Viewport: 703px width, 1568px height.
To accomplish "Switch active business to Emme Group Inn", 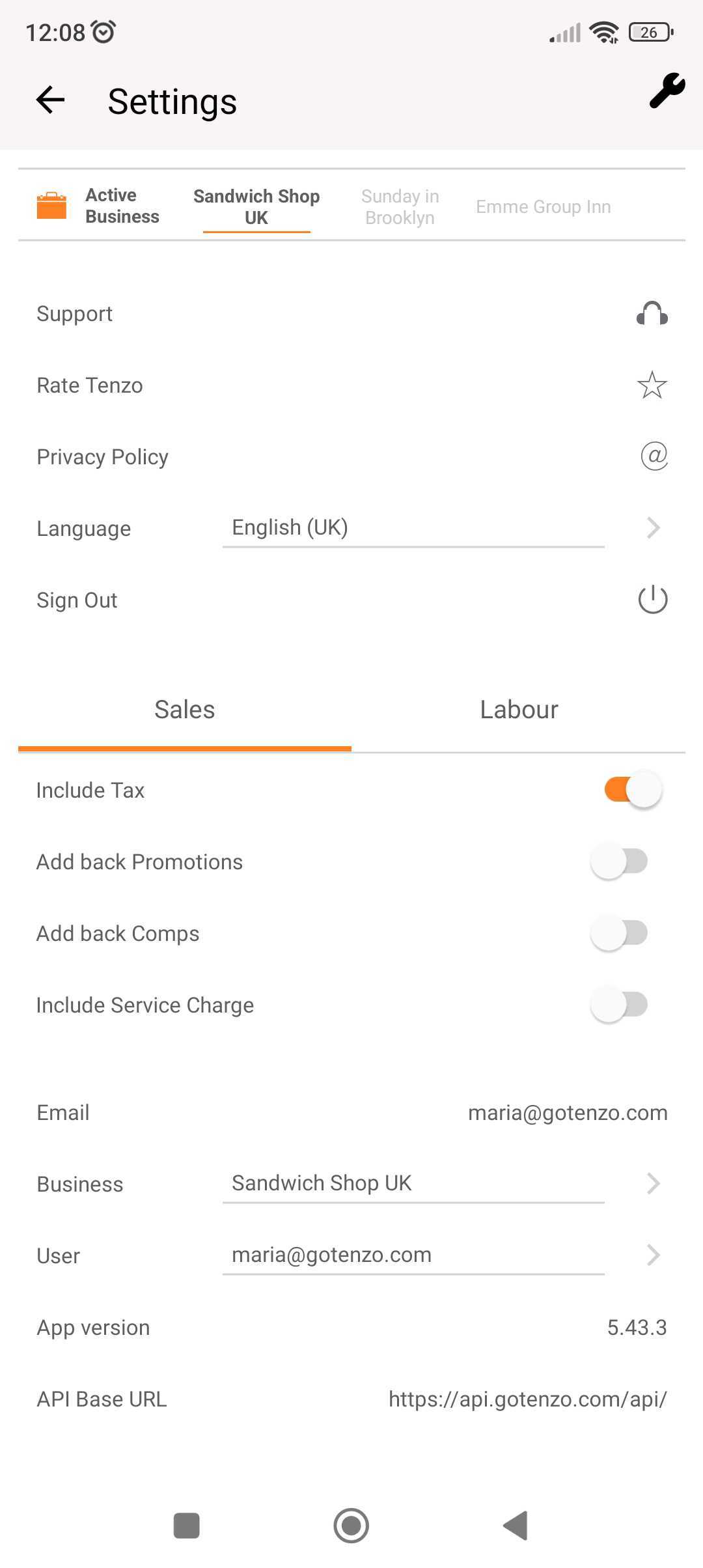I will point(543,206).
